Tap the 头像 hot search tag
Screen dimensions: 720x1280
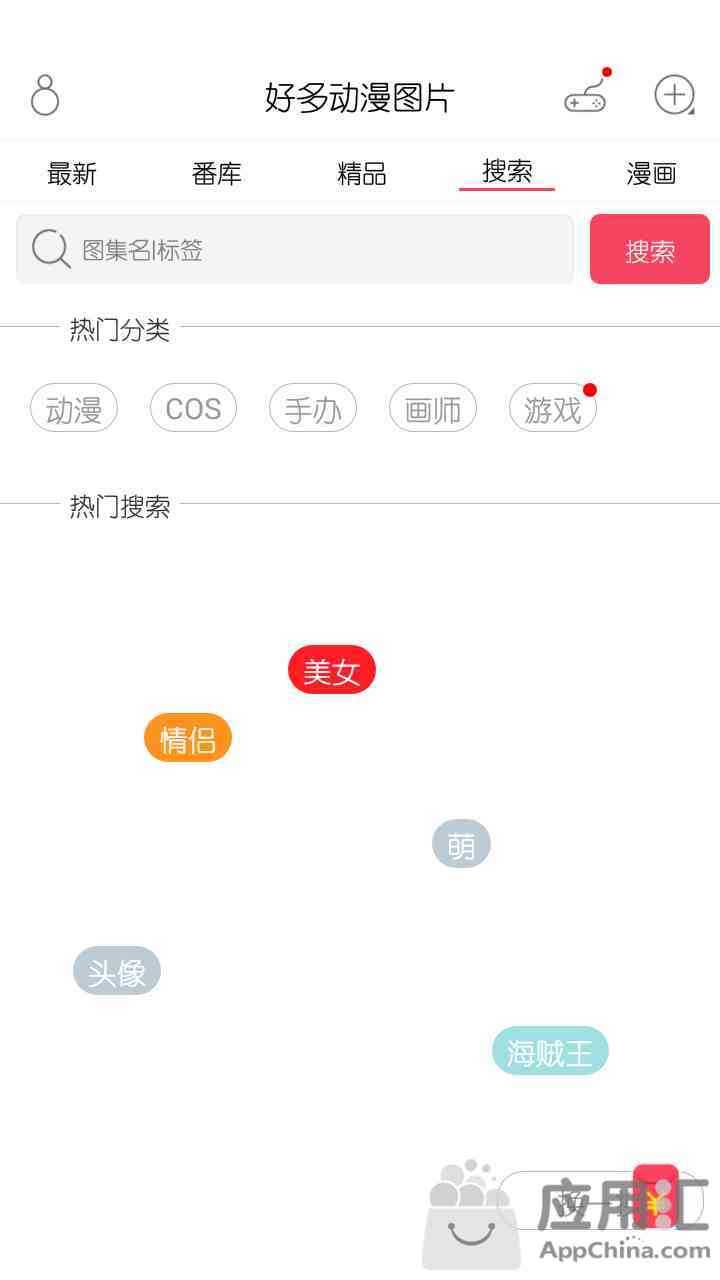(117, 971)
